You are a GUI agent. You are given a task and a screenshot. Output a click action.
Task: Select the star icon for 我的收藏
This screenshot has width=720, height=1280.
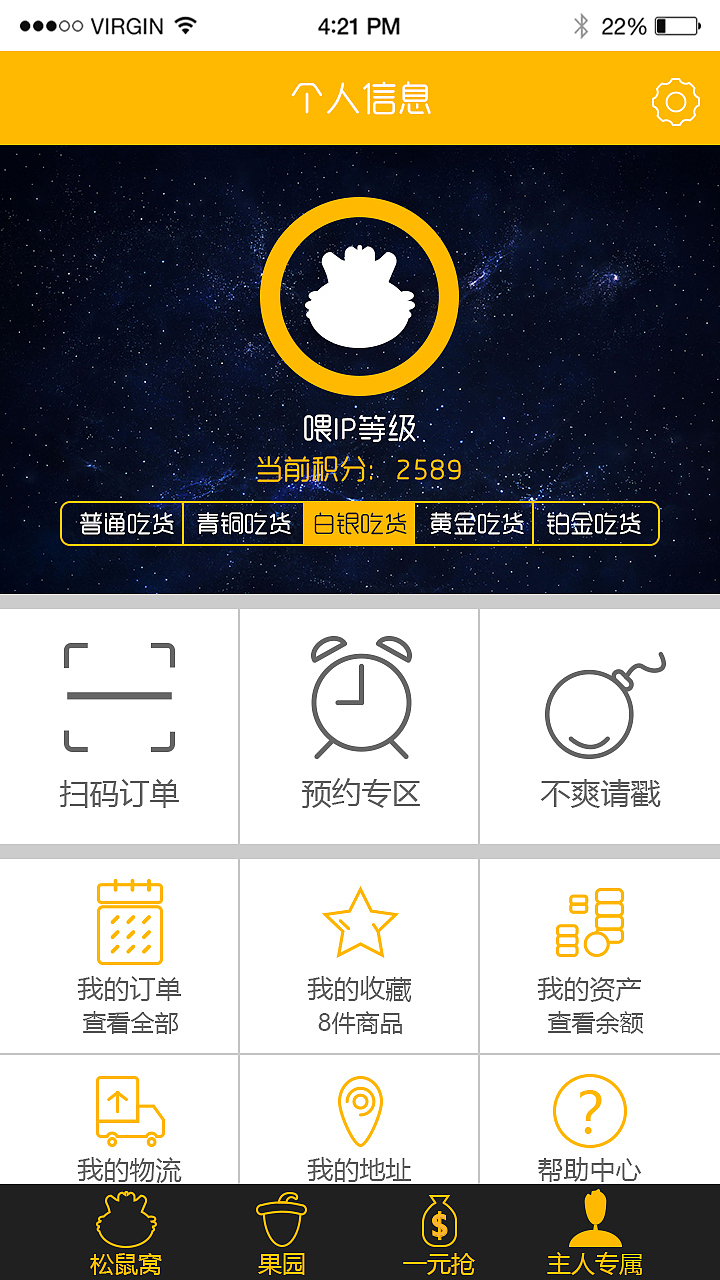tap(358, 920)
